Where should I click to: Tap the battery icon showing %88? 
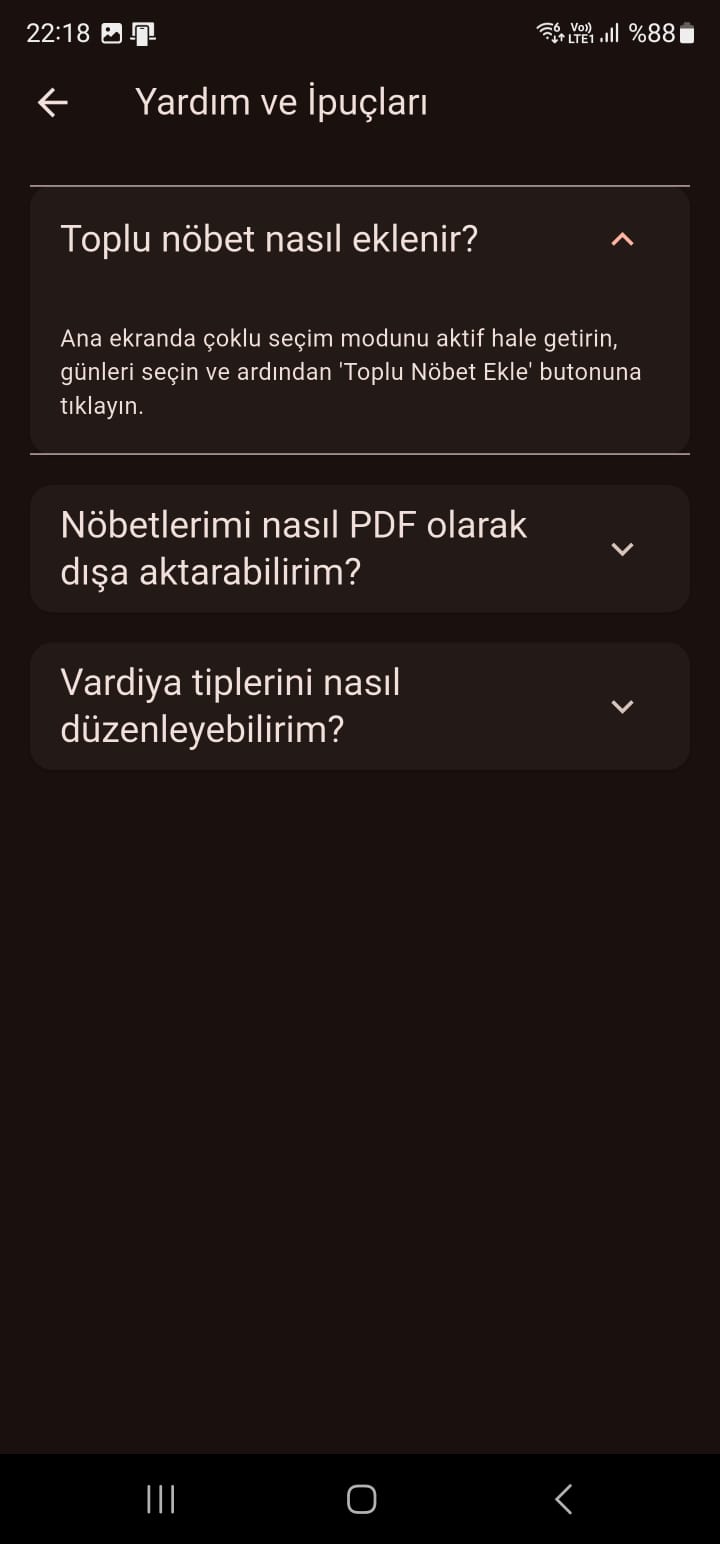685,32
